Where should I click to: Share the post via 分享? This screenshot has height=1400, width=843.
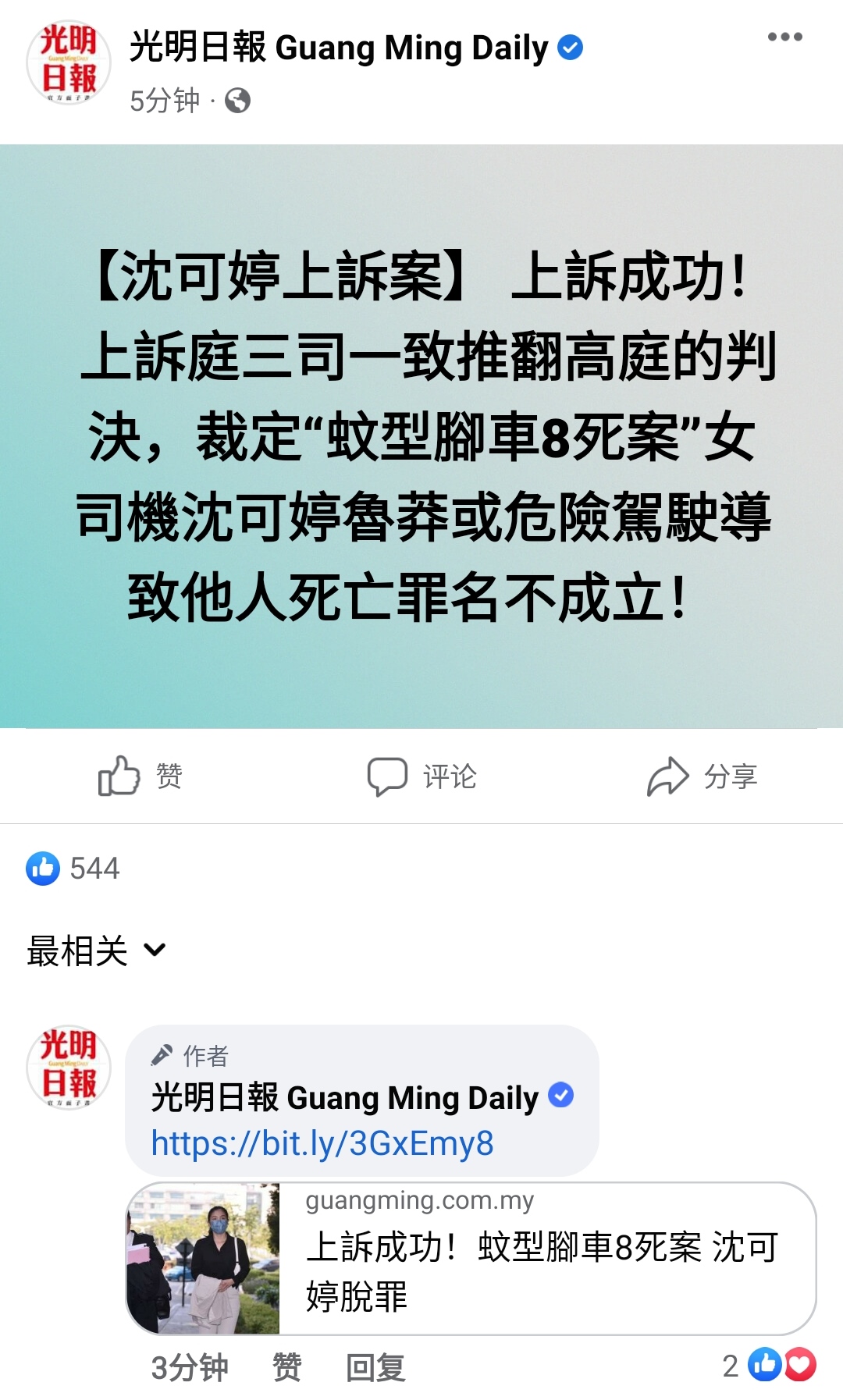pos(702,776)
